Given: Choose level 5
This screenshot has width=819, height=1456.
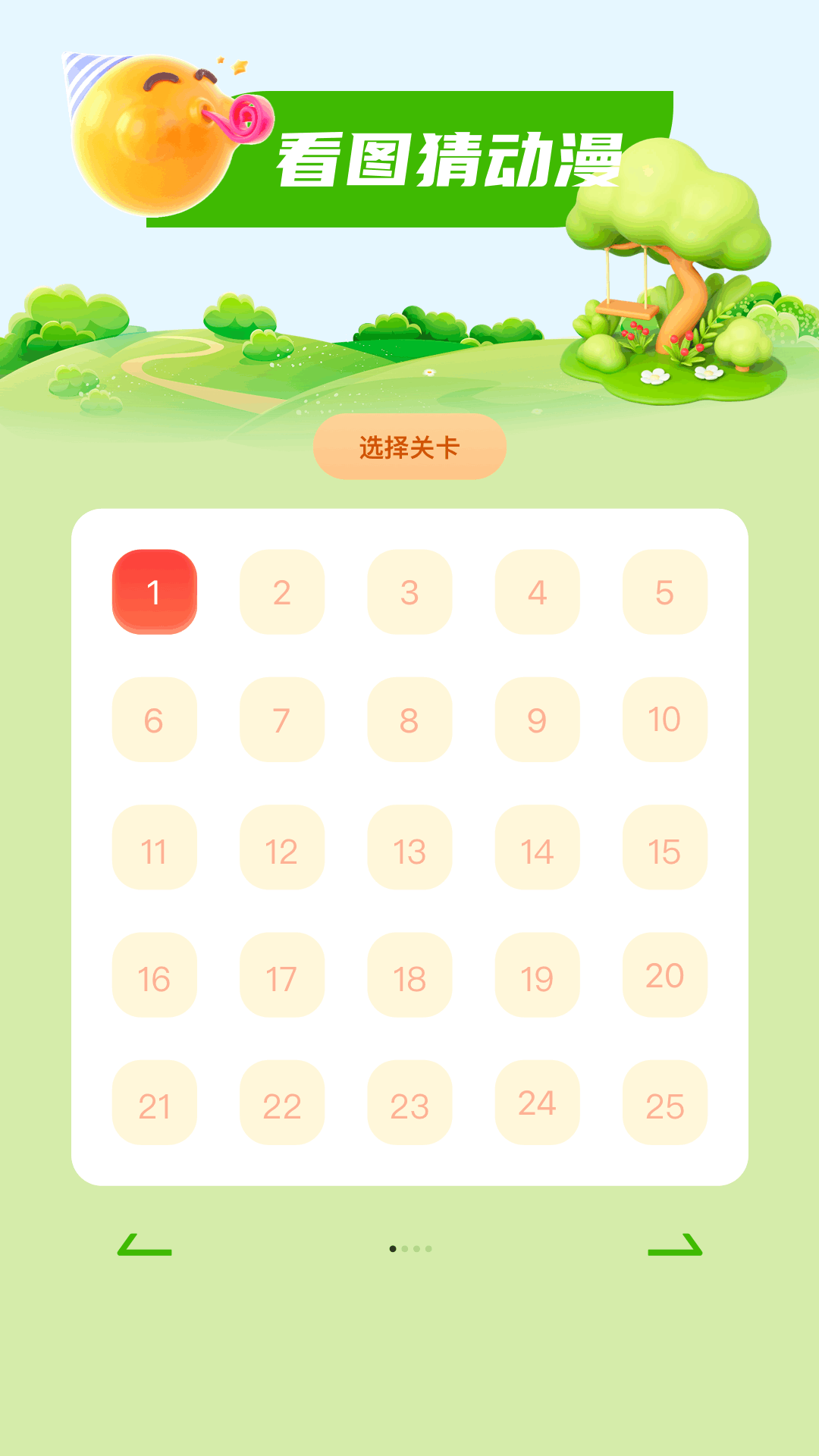Looking at the screenshot, I should (665, 591).
